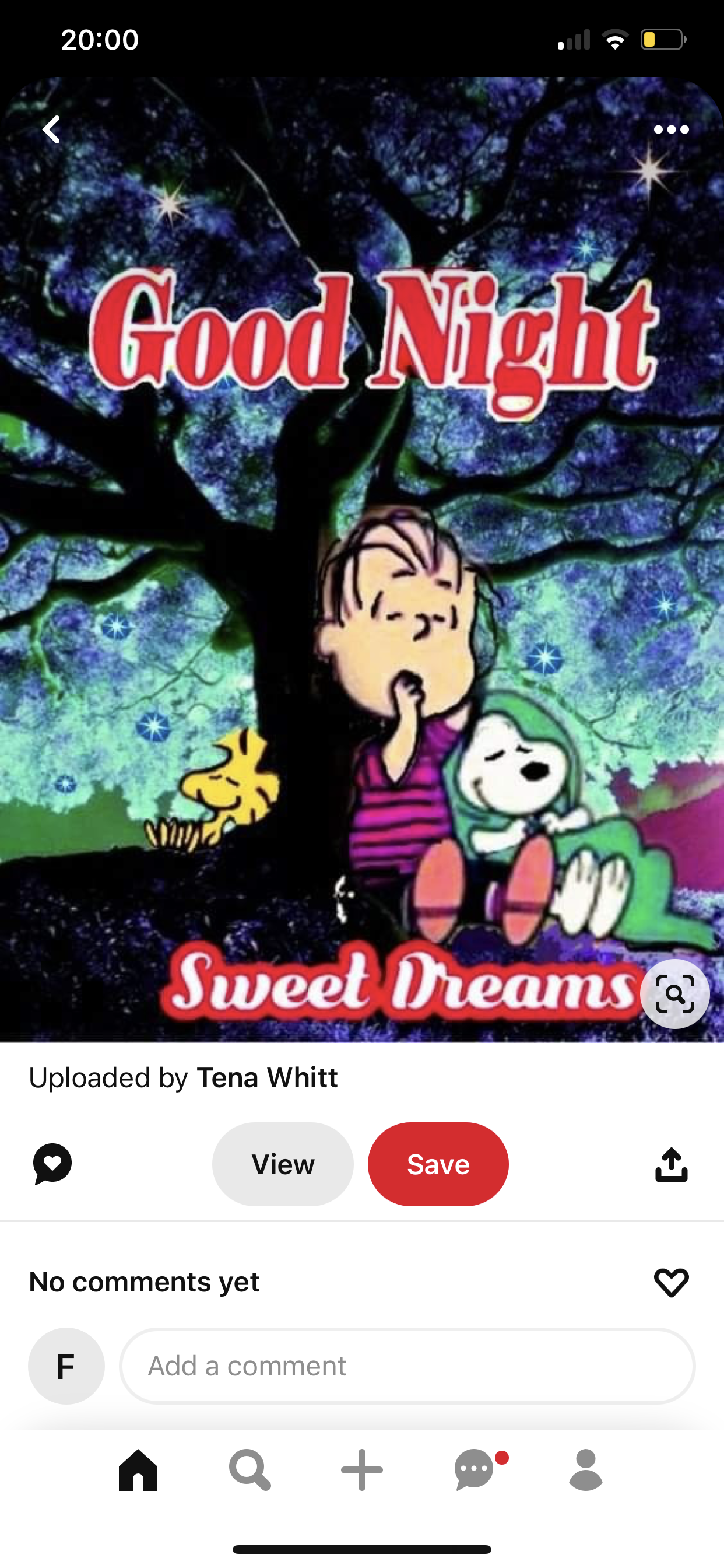Open uploader Tena Whitt's profile
This screenshot has height=1568, width=724.
pos(266,1078)
